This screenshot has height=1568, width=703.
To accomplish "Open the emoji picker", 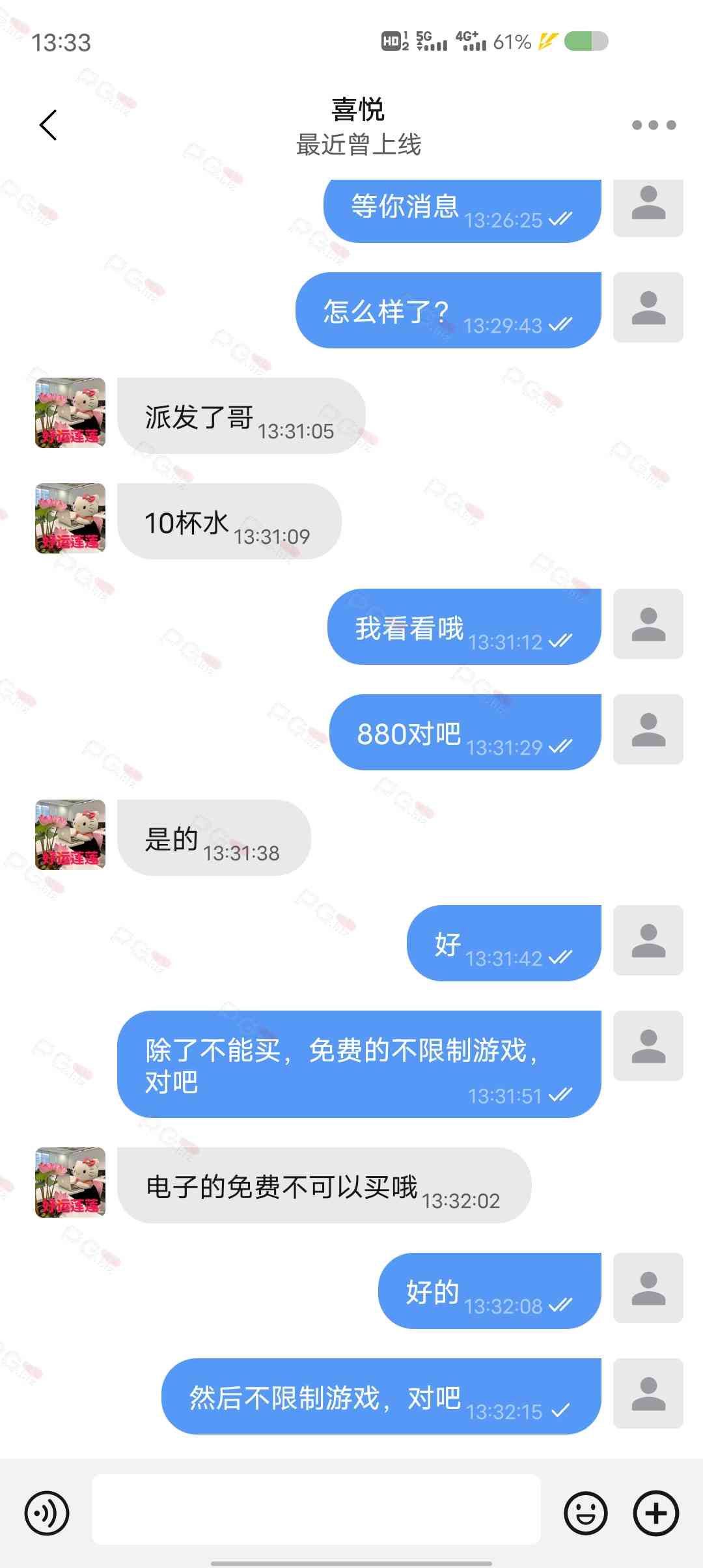I will pyautogui.click(x=586, y=1513).
